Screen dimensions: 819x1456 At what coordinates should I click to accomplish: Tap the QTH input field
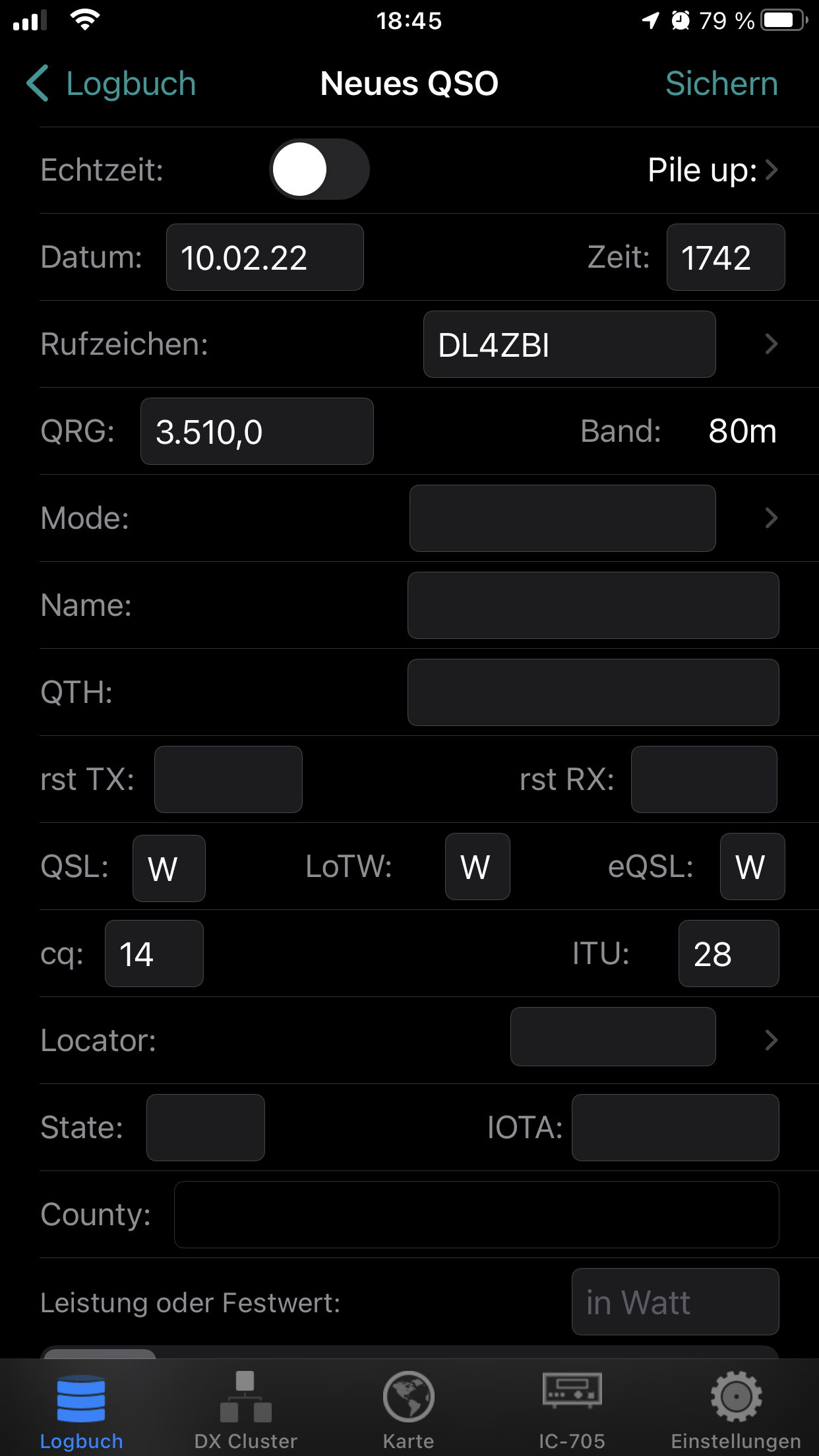click(x=593, y=692)
